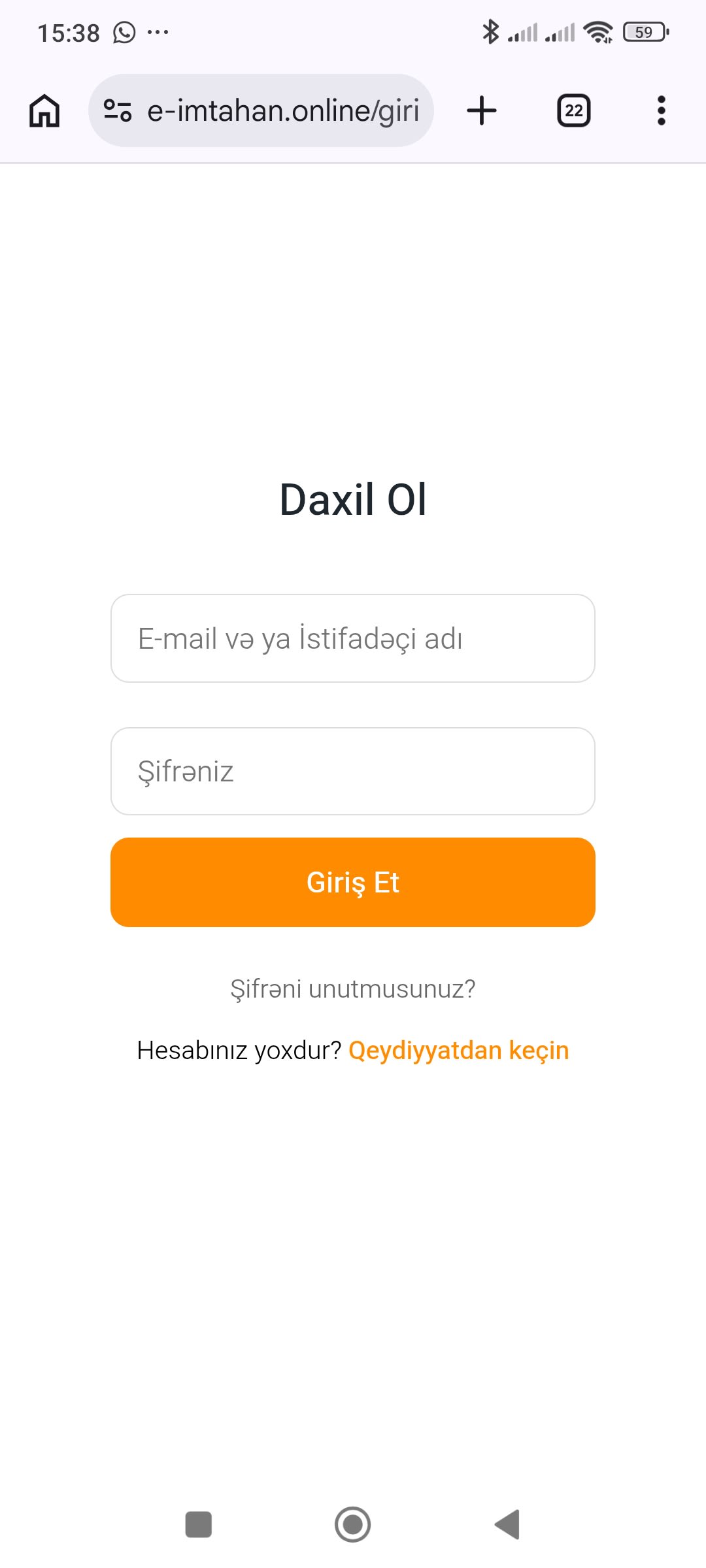Follow the Qeydiyyatdan keçin link
Viewport: 706px width, 1568px height.
pyautogui.click(x=459, y=1051)
